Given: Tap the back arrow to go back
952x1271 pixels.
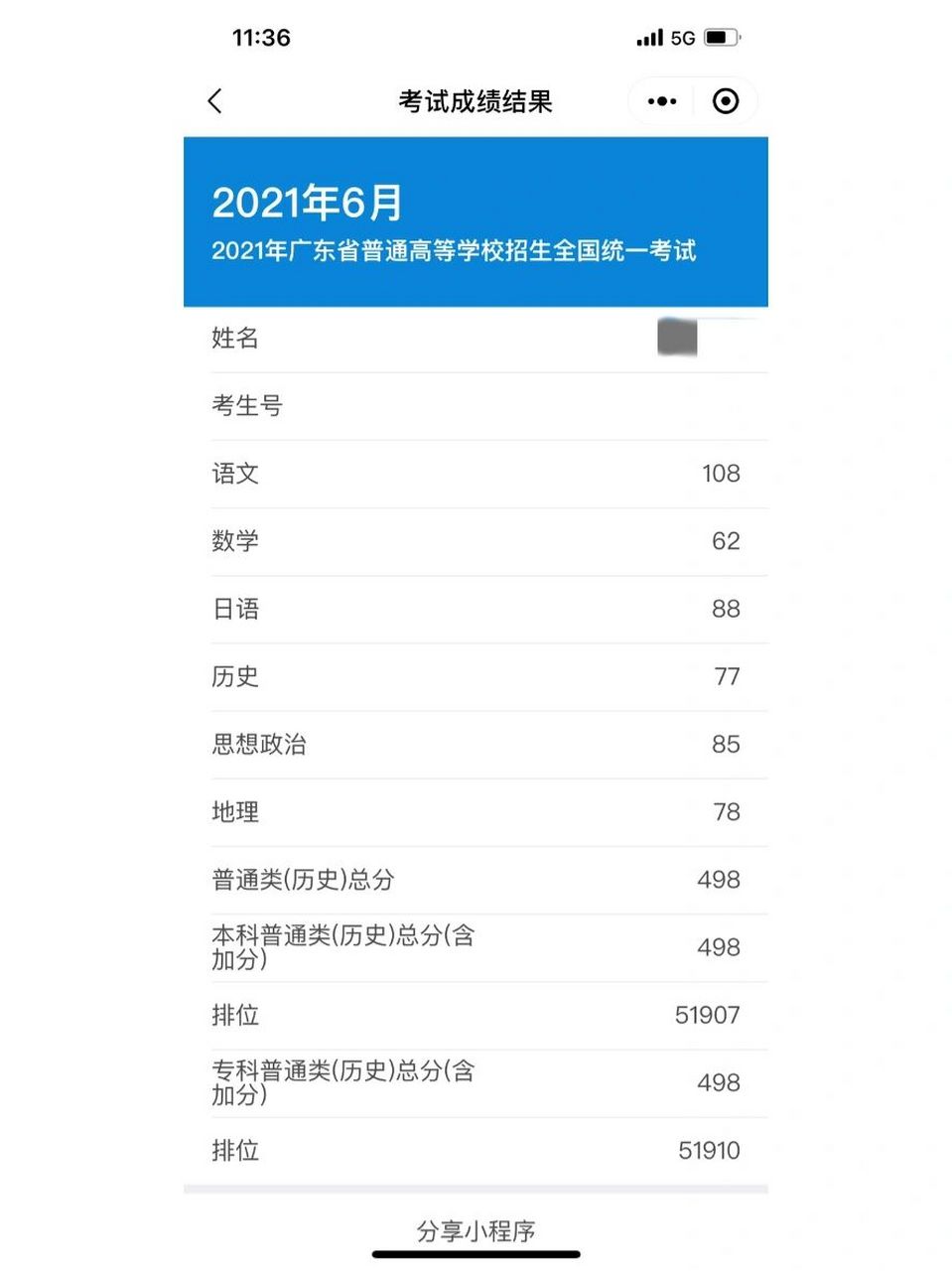Looking at the screenshot, I should point(214,101).
